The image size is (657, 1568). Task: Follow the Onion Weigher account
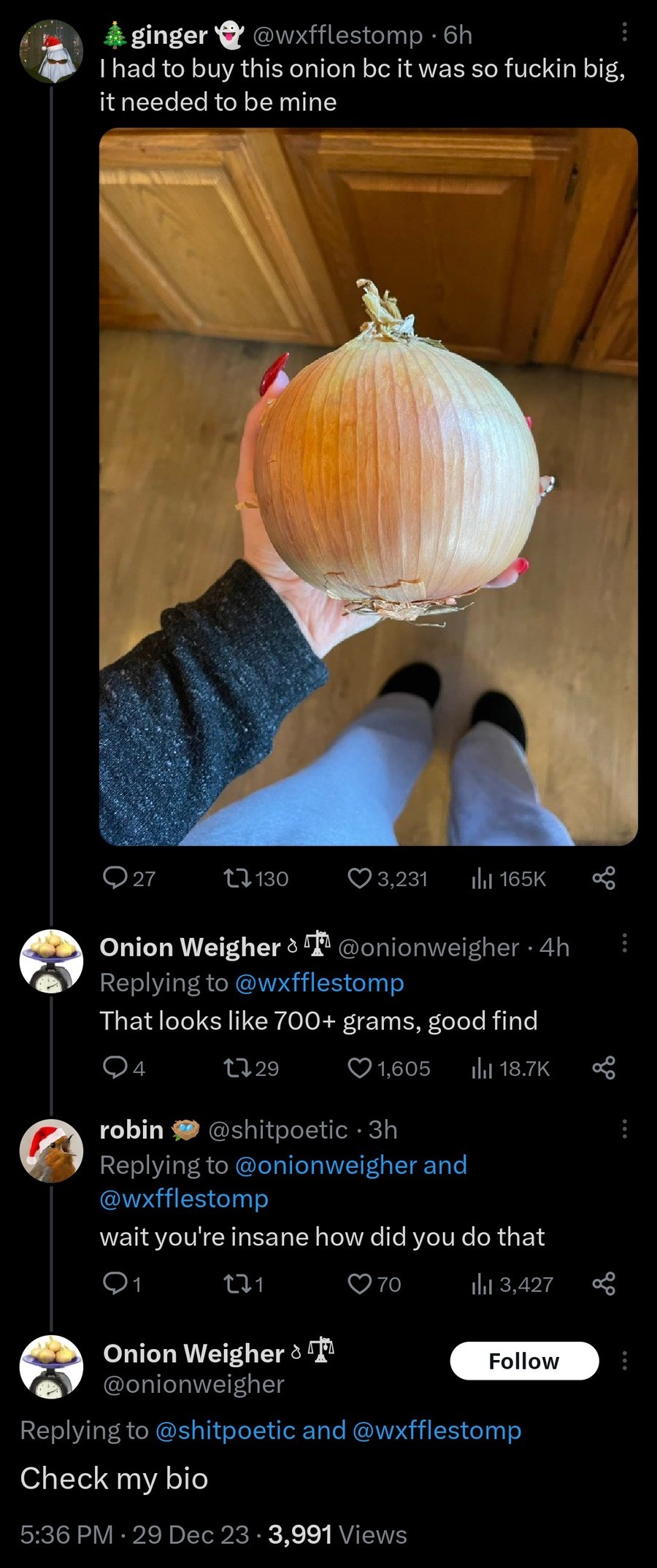click(x=524, y=1361)
